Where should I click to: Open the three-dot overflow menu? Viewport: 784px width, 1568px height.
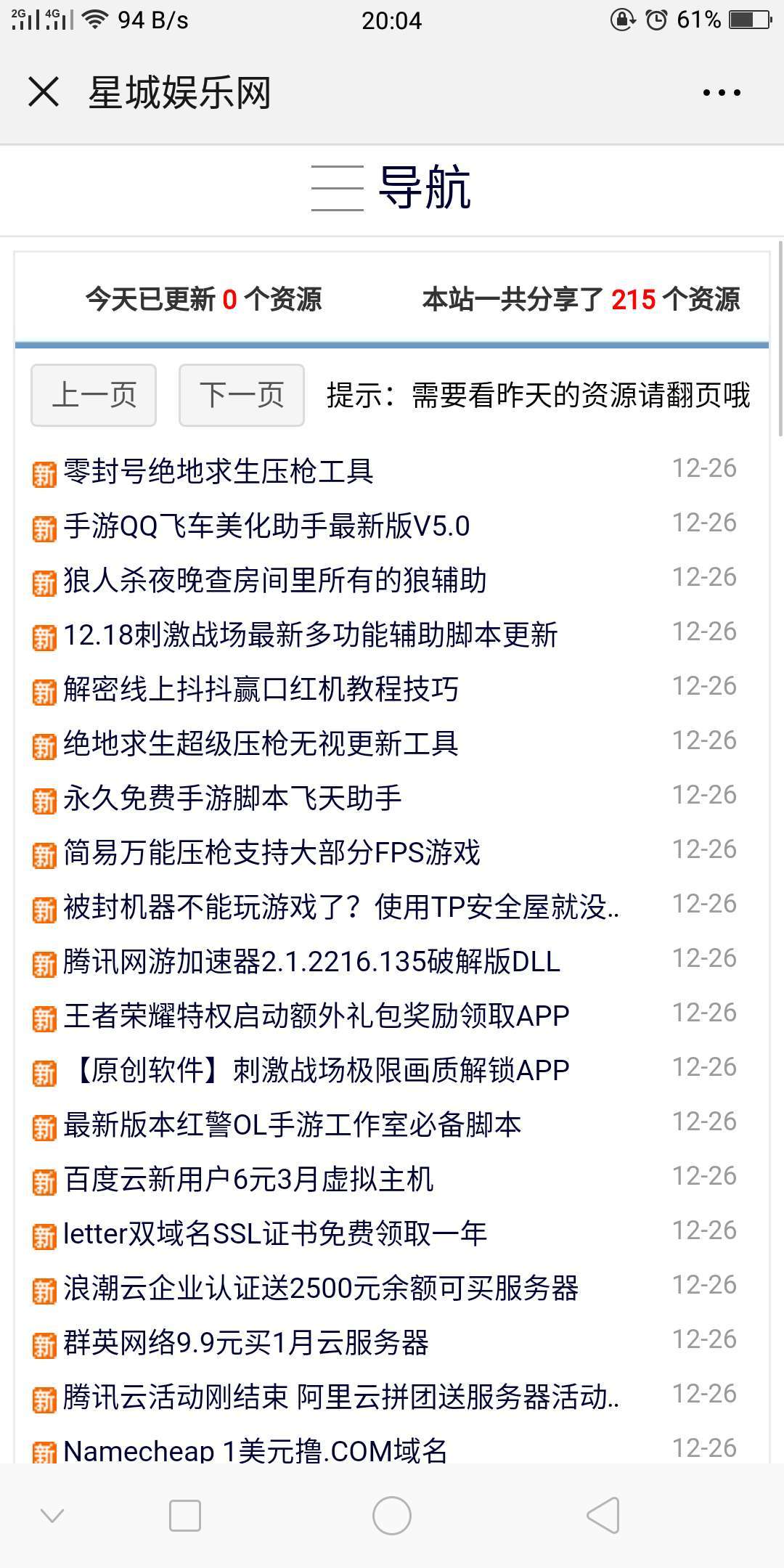pos(722,93)
